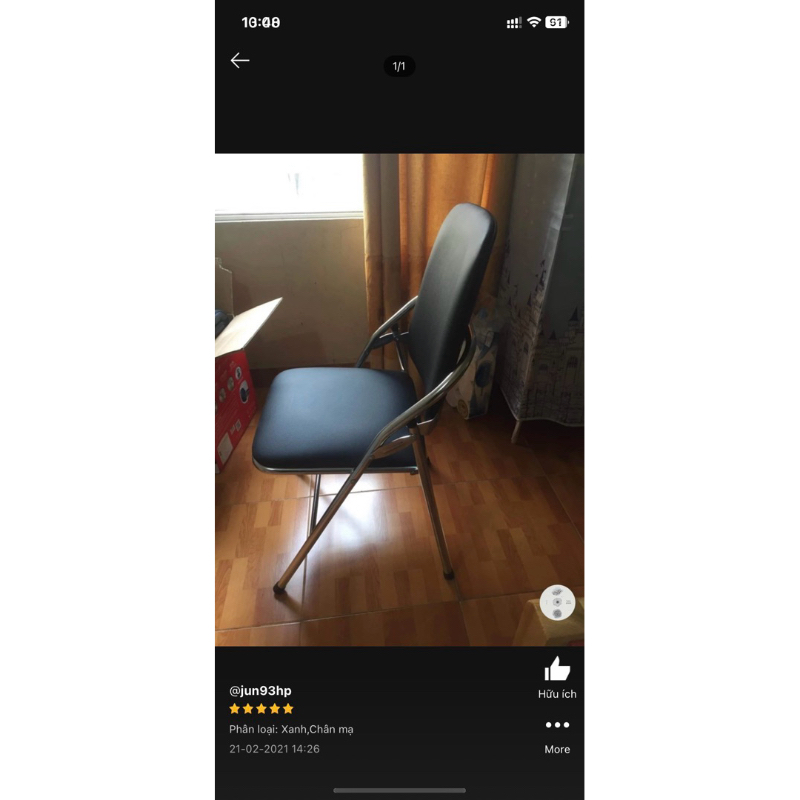Tap the floating assistive button over the photo

pyautogui.click(x=557, y=602)
